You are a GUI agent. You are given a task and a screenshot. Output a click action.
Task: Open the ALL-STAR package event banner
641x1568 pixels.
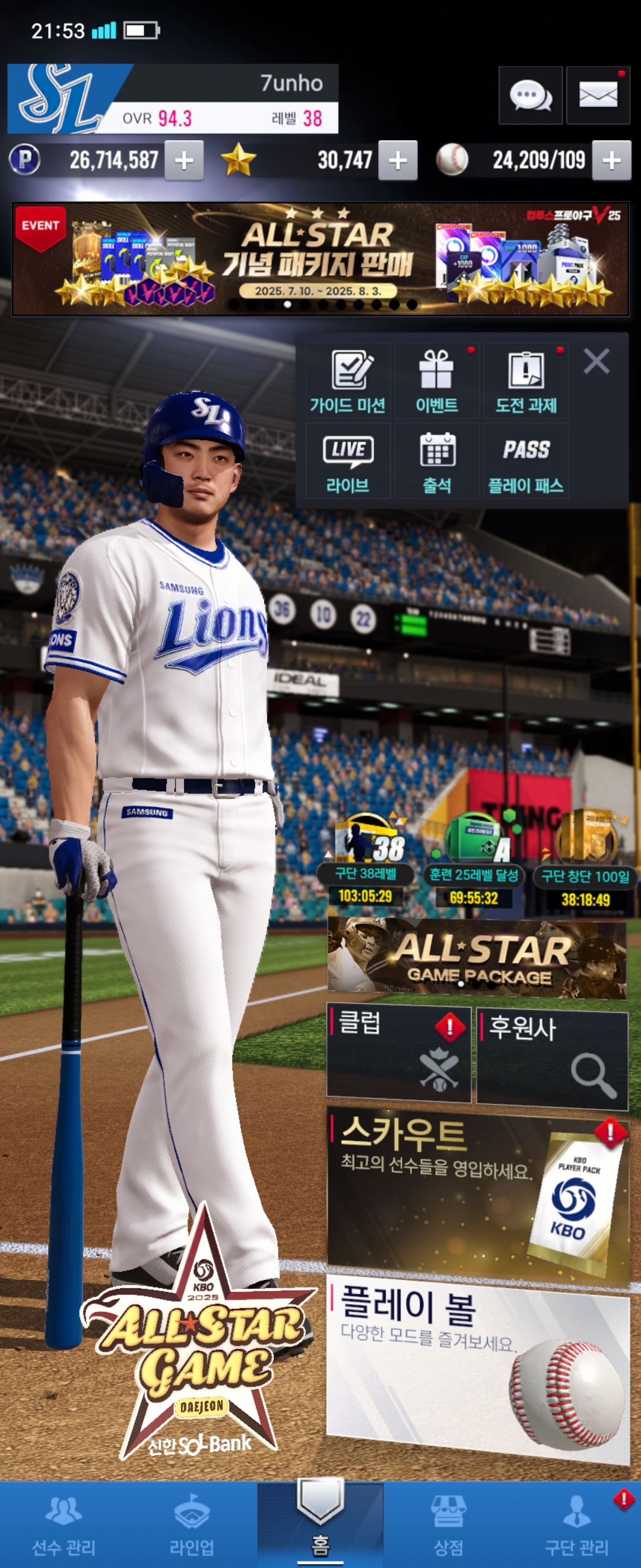coord(320,260)
